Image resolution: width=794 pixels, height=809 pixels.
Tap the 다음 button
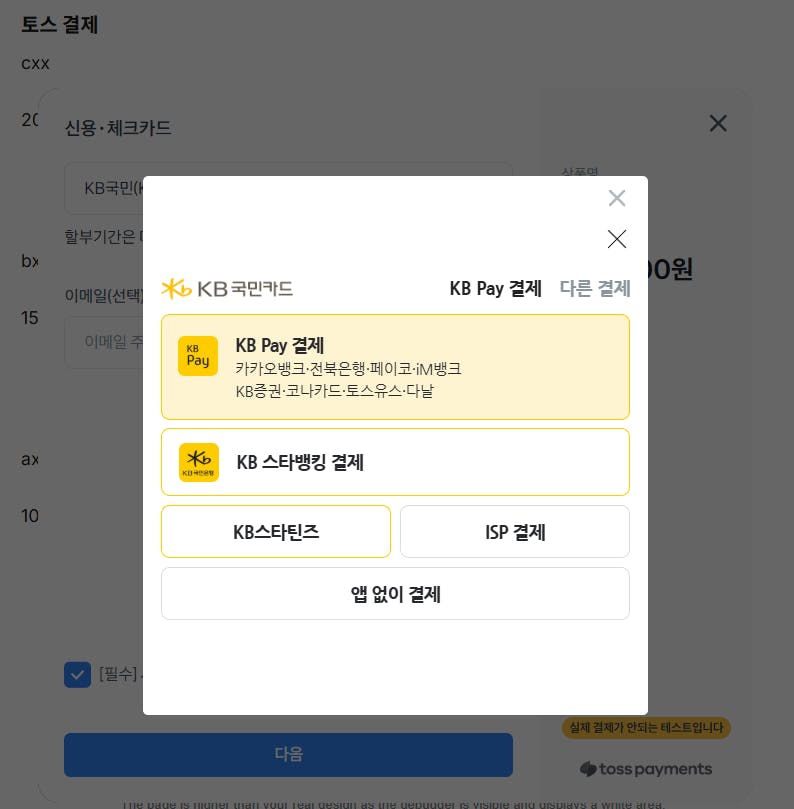pyautogui.click(x=288, y=754)
